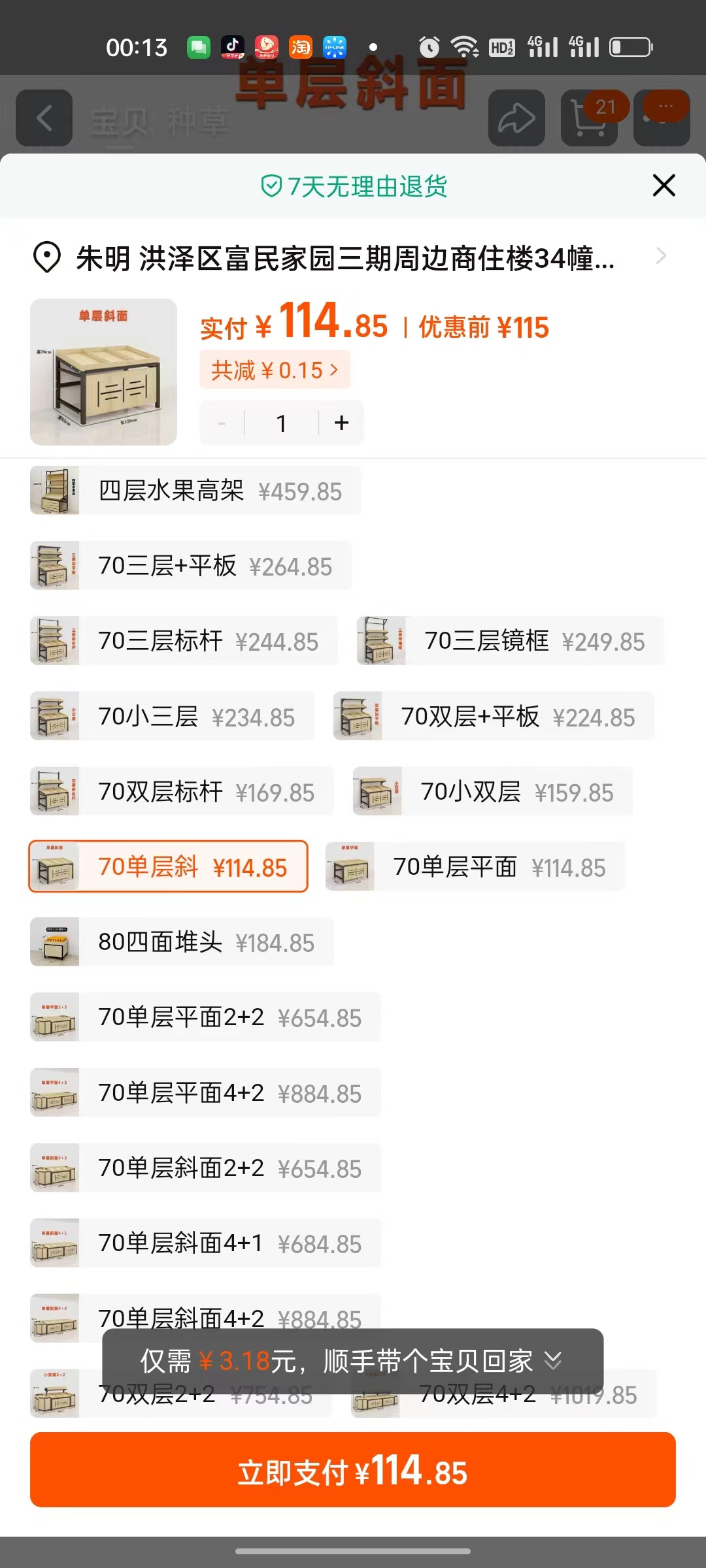Switch to 70单层平面 variant

[x=475, y=867]
